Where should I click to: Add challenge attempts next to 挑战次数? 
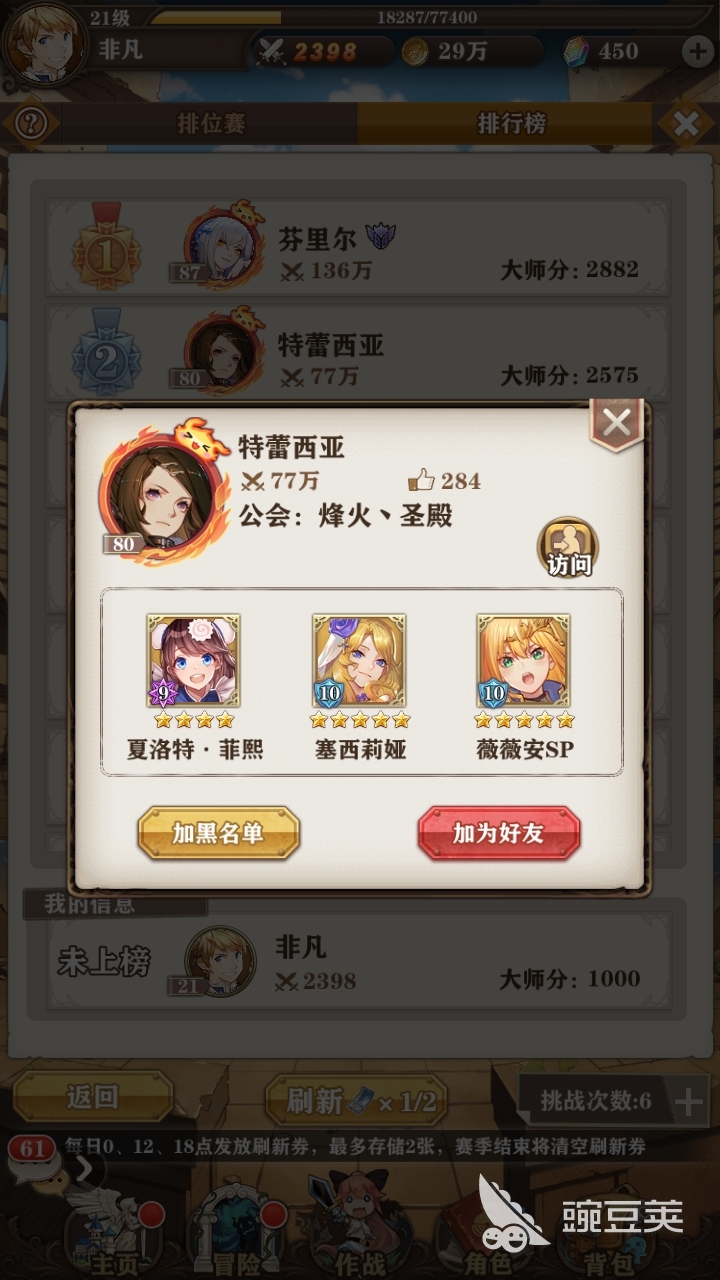(688, 1102)
